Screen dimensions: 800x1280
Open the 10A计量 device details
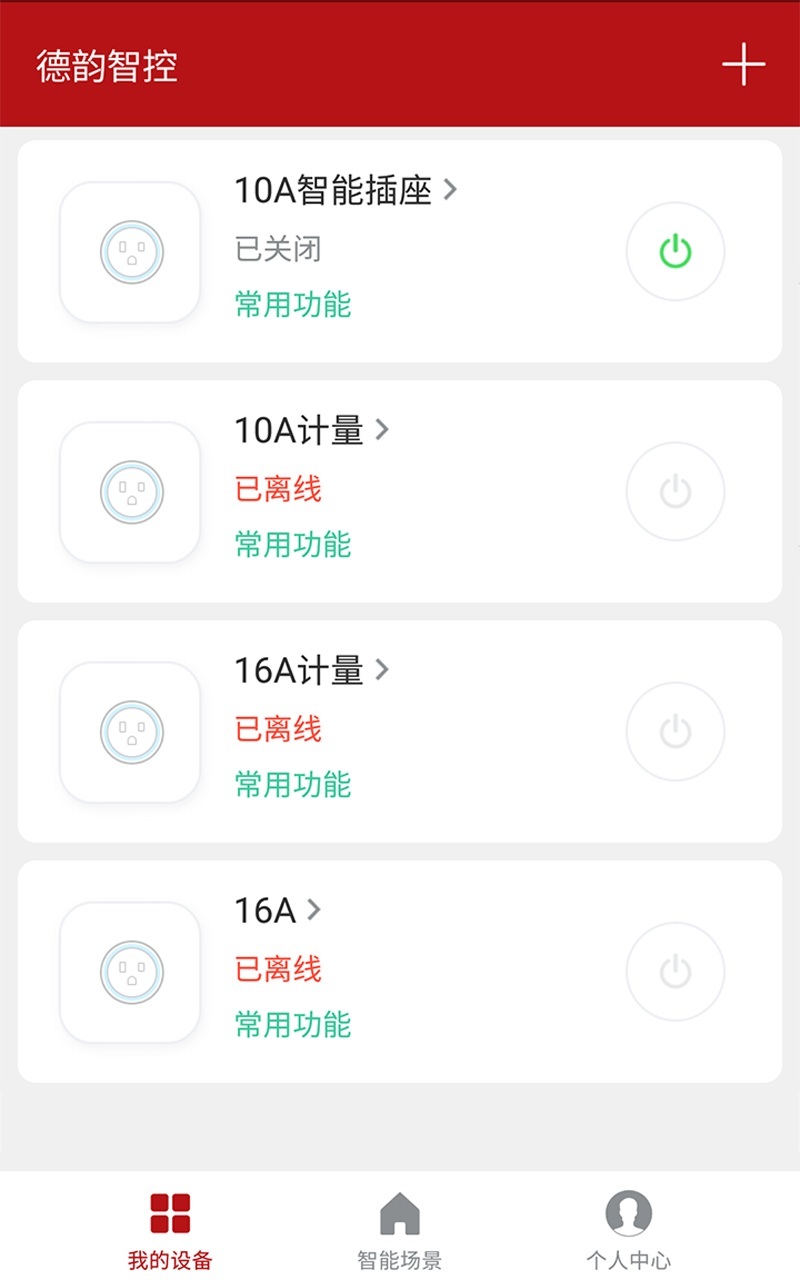[311, 430]
